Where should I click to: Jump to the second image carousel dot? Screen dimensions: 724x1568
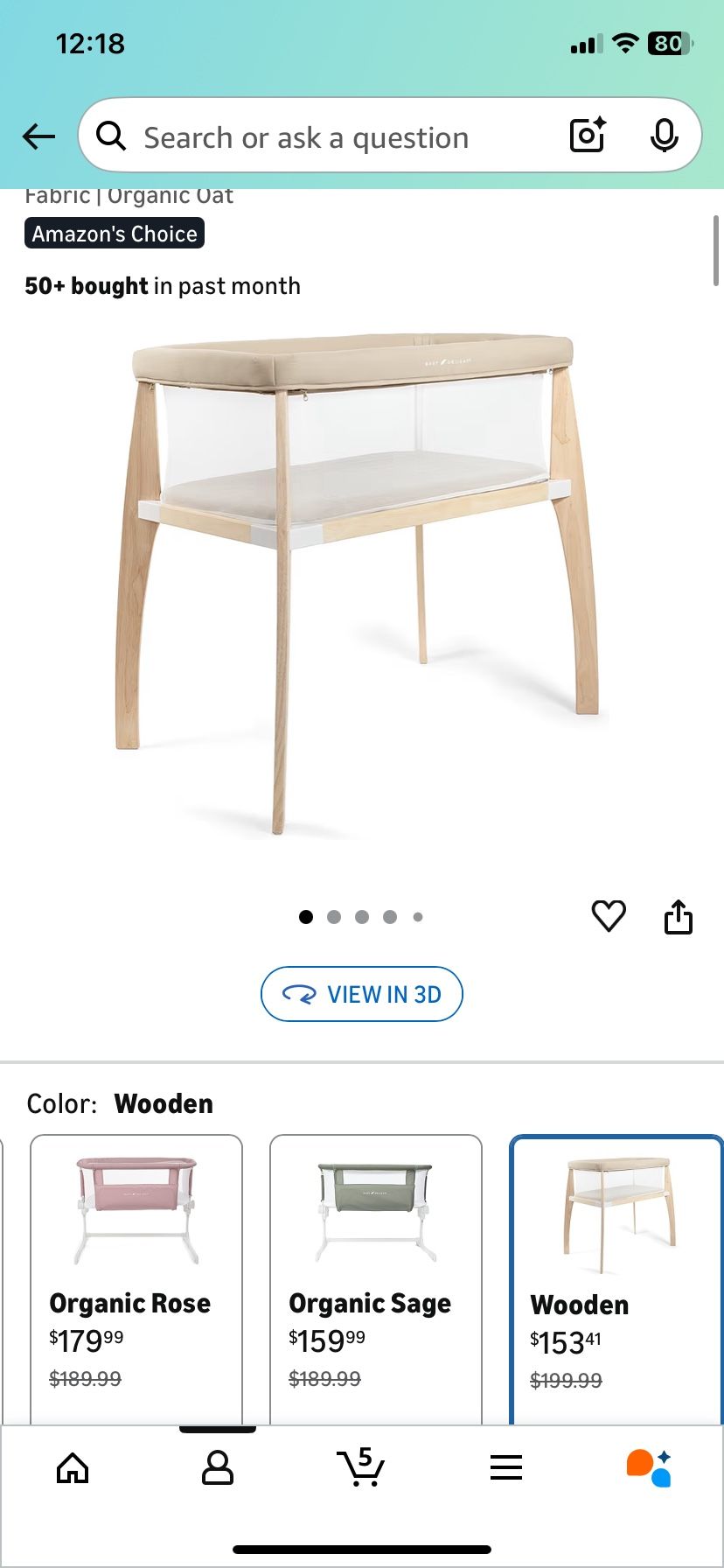tap(333, 916)
